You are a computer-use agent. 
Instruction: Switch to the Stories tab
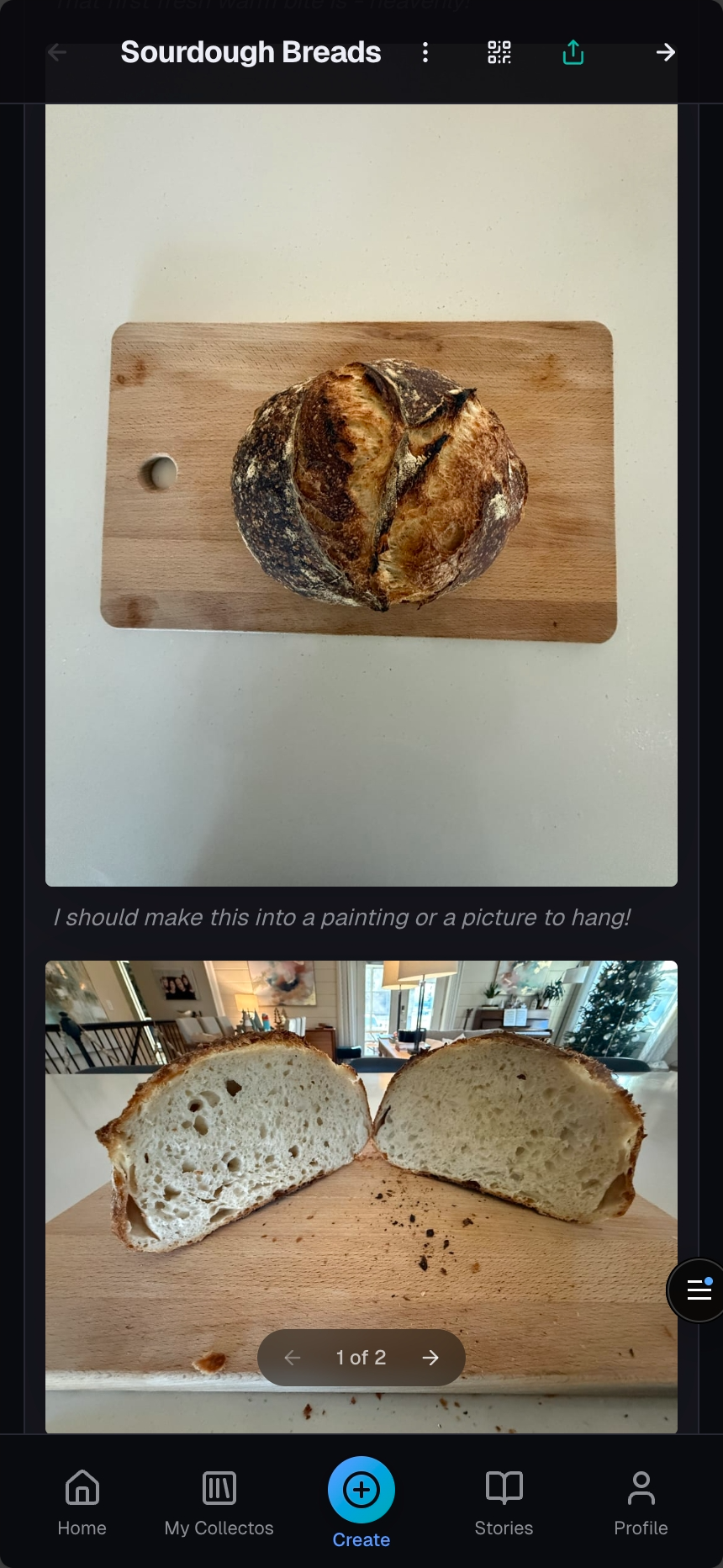coord(504,1502)
